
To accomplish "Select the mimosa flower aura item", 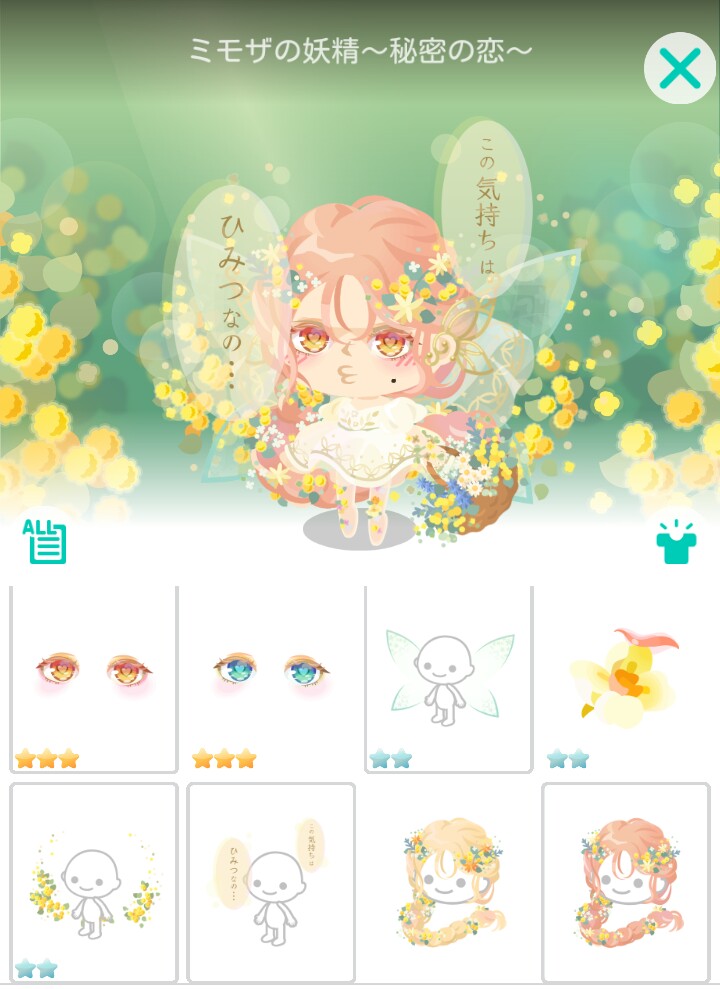I will [94, 882].
